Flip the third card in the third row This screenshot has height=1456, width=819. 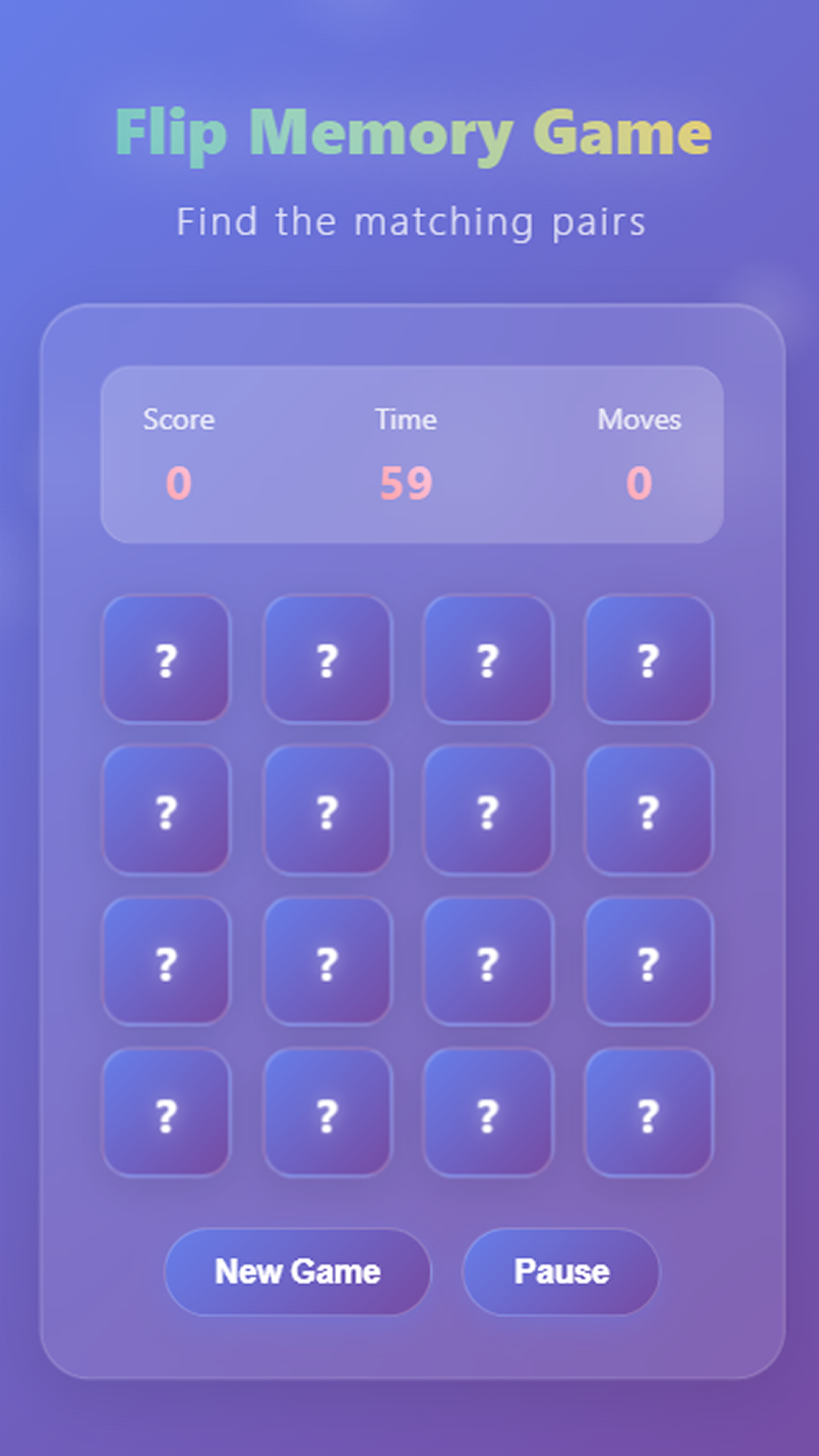(487, 962)
